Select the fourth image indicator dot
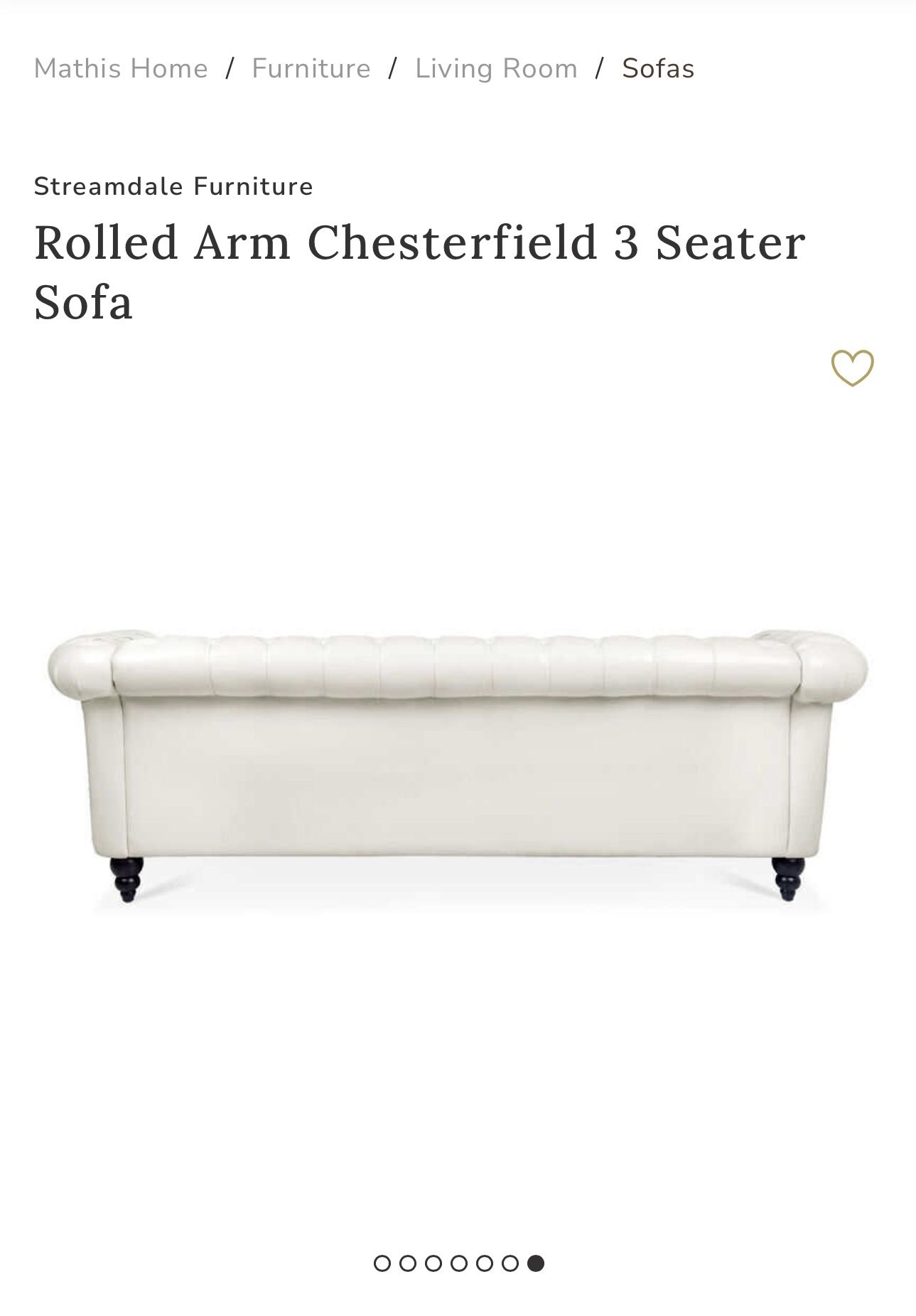916x1316 pixels. point(459,1263)
